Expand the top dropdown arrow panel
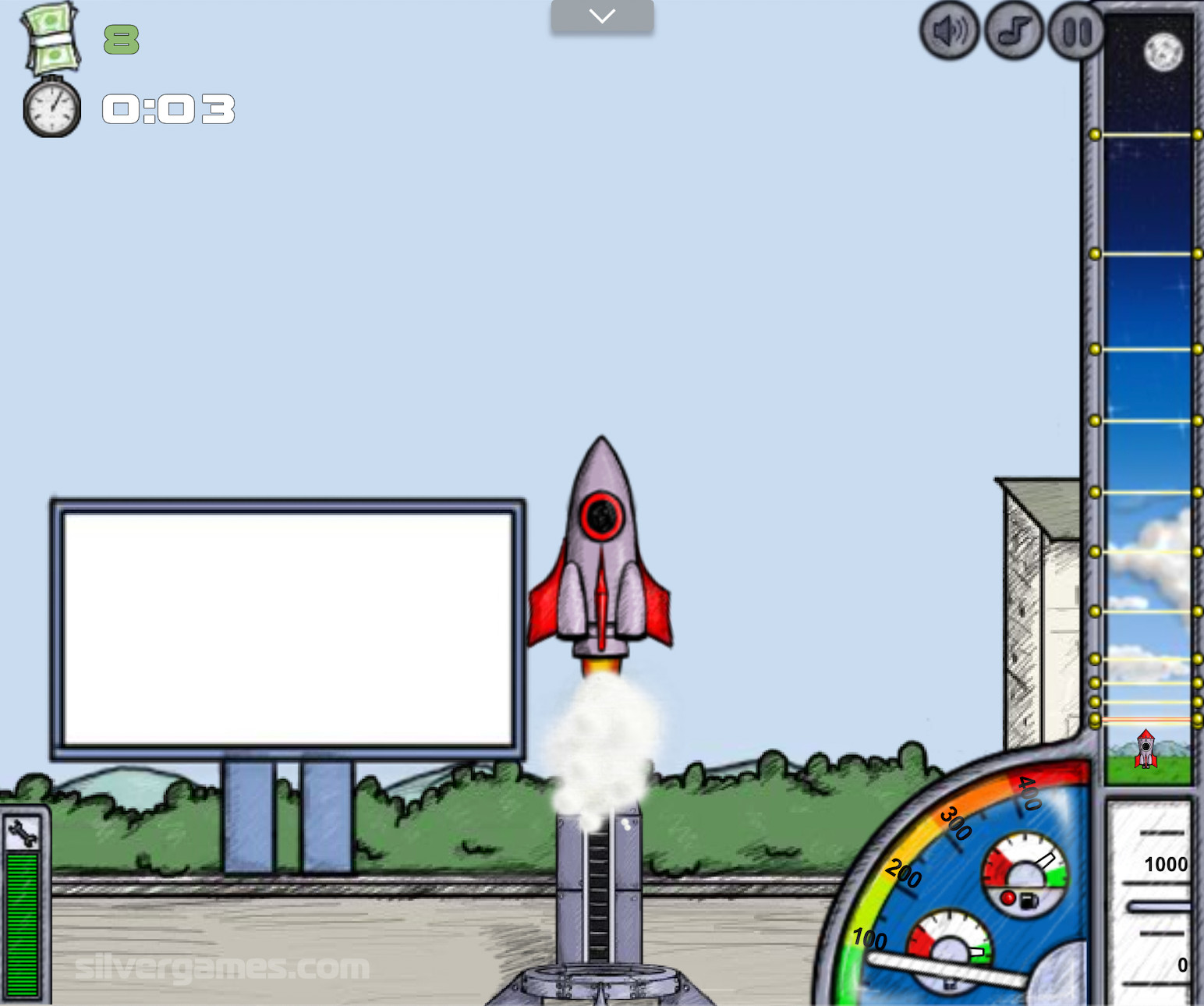The height and width of the screenshot is (1006, 1204). [x=602, y=16]
